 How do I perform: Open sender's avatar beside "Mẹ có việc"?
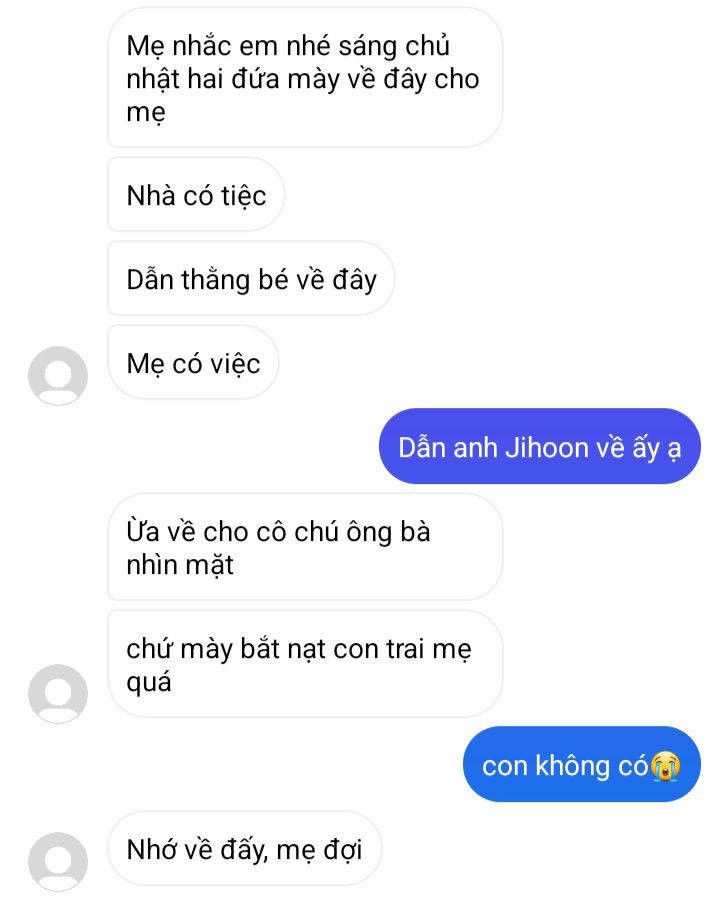tap(58, 376)
